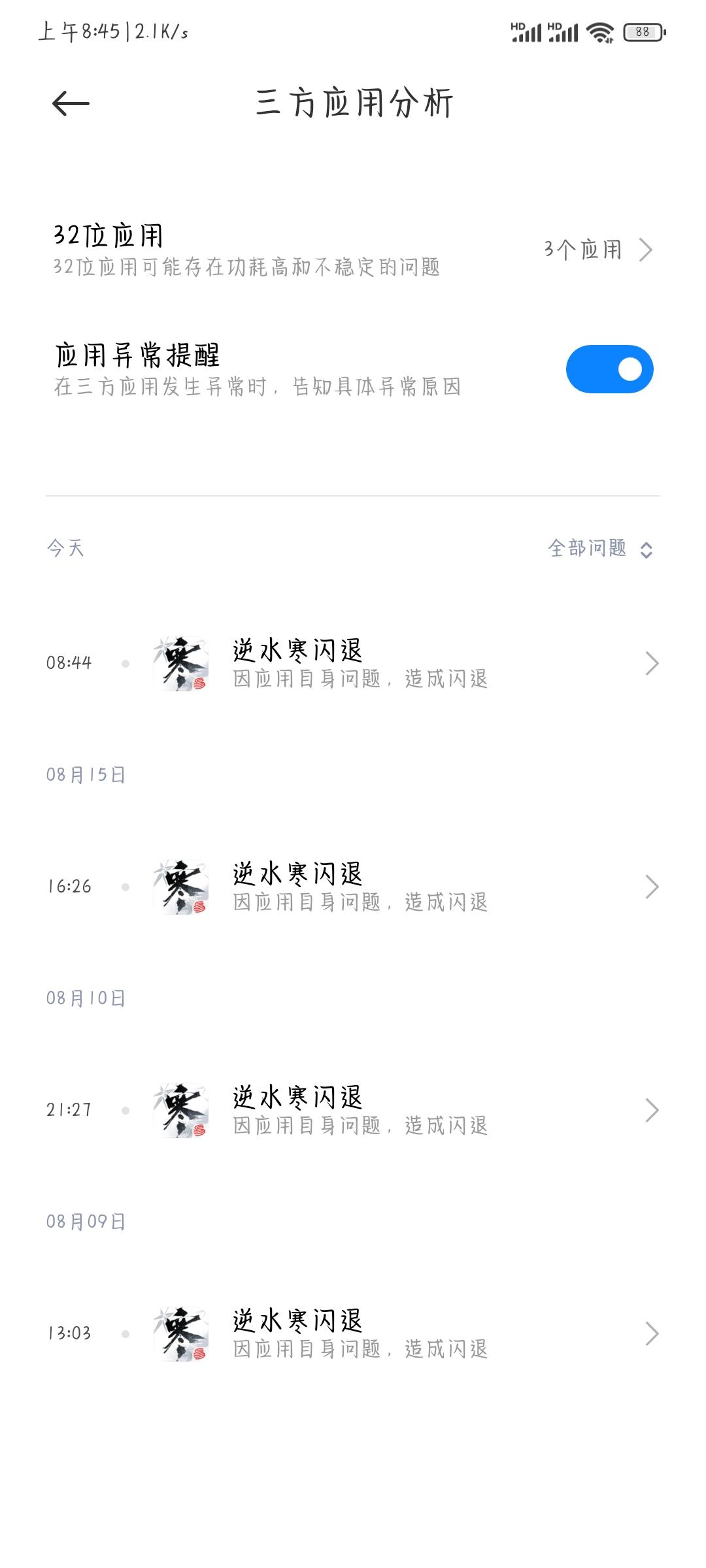The height and width of the screenshot is (1568, 706).
Task: Open today's 08:44 逆水寒闪退 record
Action: (x=353, y=664)
